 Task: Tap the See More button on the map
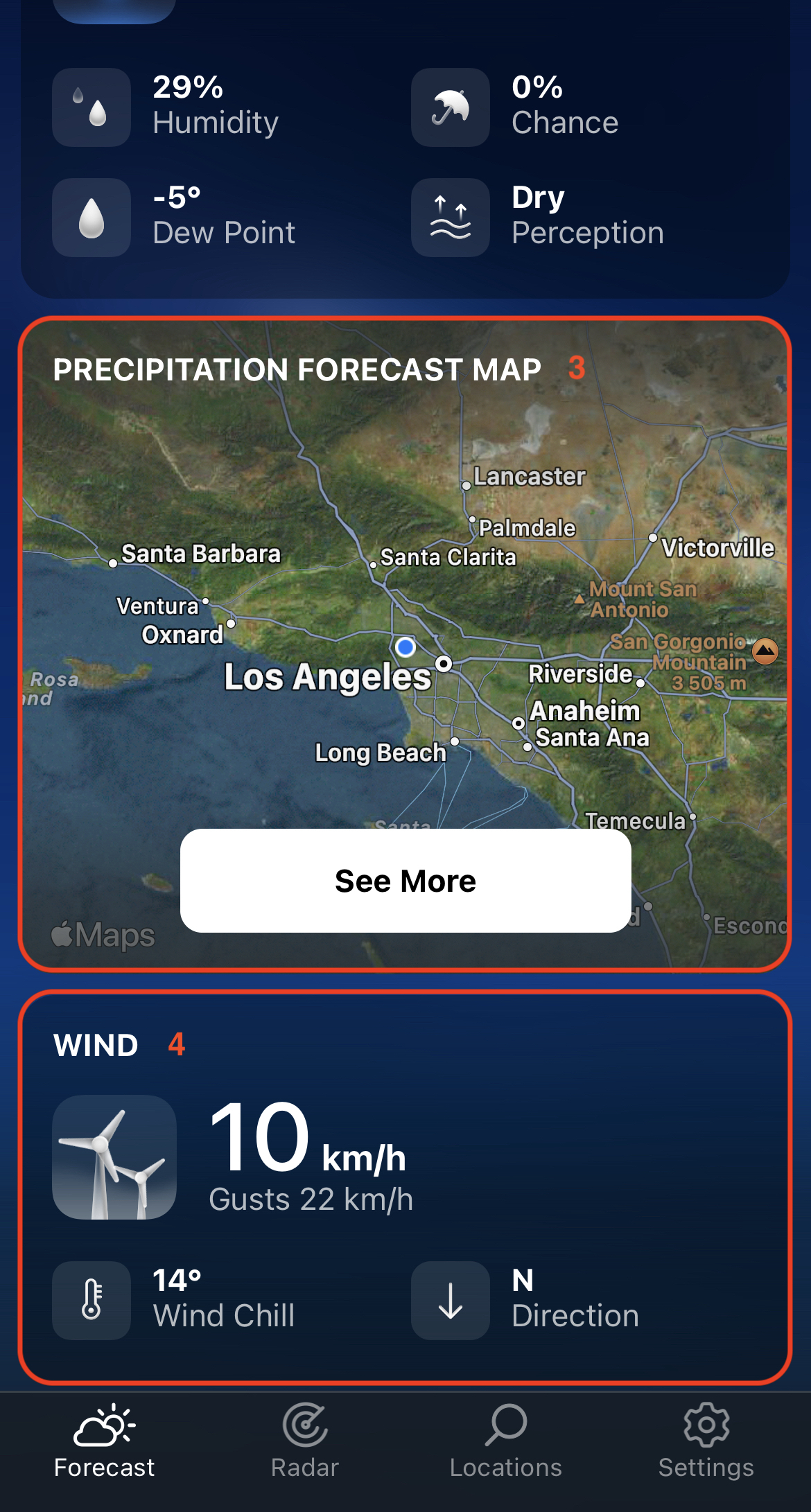(405, 881)
